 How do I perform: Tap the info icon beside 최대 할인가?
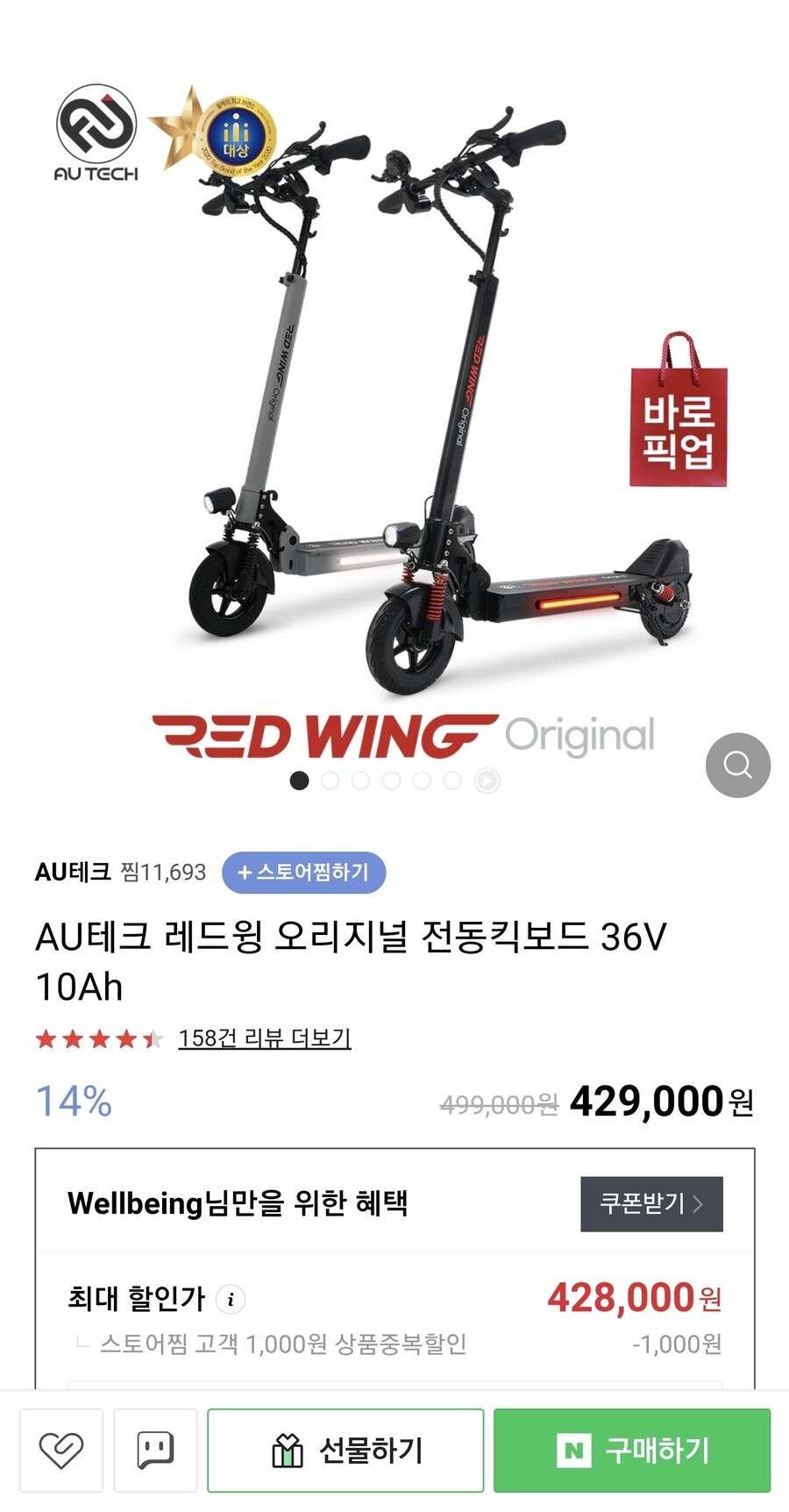point(231,1301)
